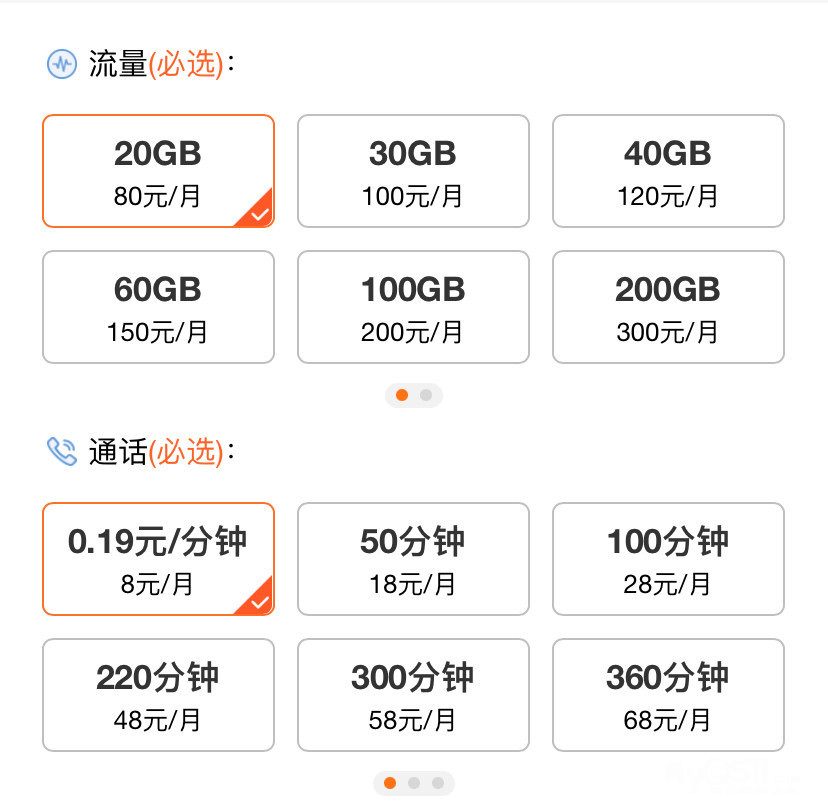The height and width of the screenshot is (809, 828).
Task: Select the 20GB data plan at 80元/月
Action: pyautogui.click(x=158, y=171)
